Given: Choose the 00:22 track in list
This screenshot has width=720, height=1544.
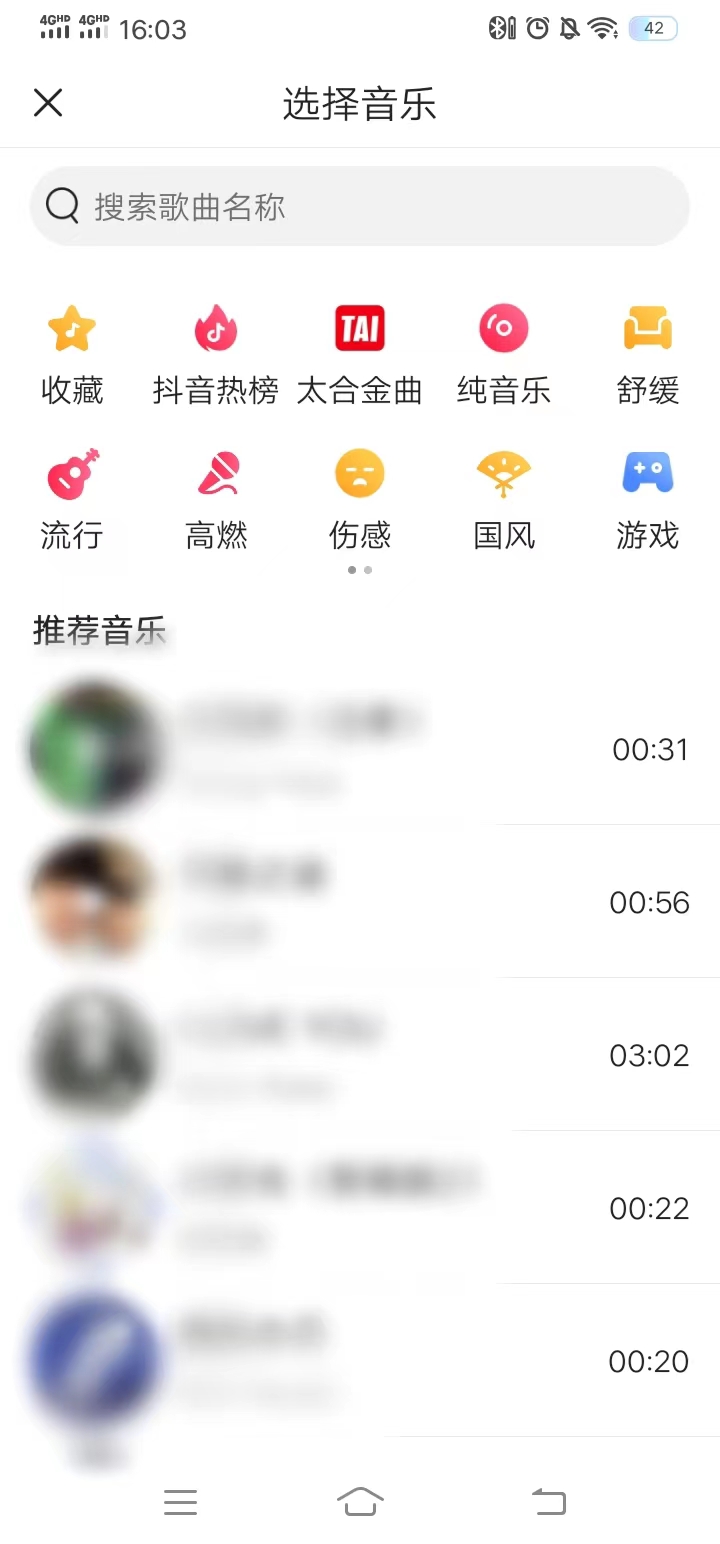Looking at the screenshot, I should [360, 1207].
